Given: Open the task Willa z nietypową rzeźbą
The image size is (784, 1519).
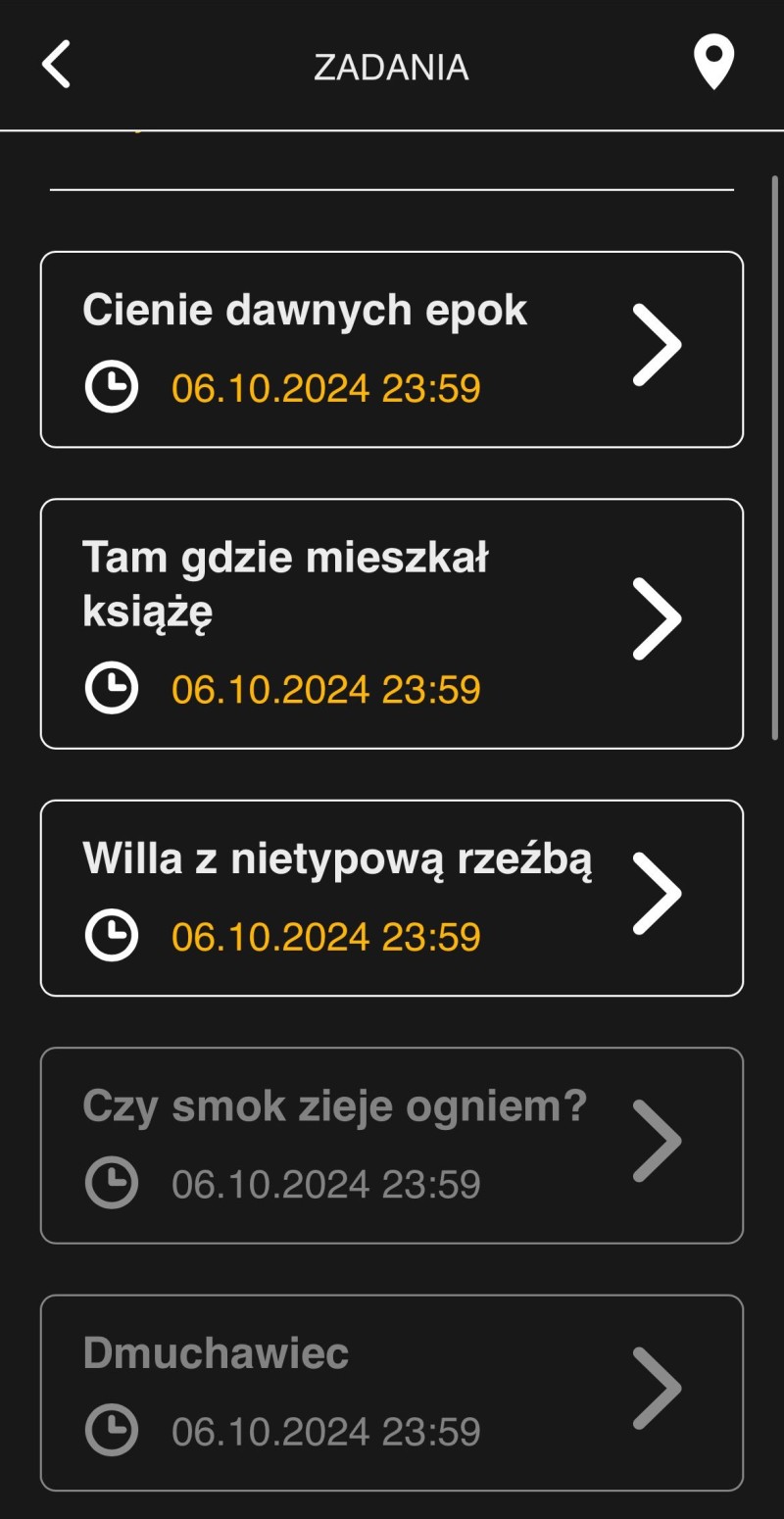Looking at the screenshot, I should 392,898.
